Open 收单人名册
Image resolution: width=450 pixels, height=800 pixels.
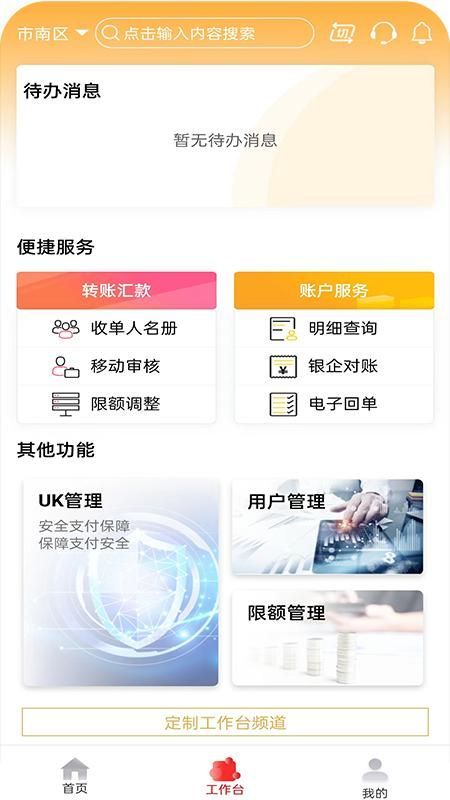(116, 328)
